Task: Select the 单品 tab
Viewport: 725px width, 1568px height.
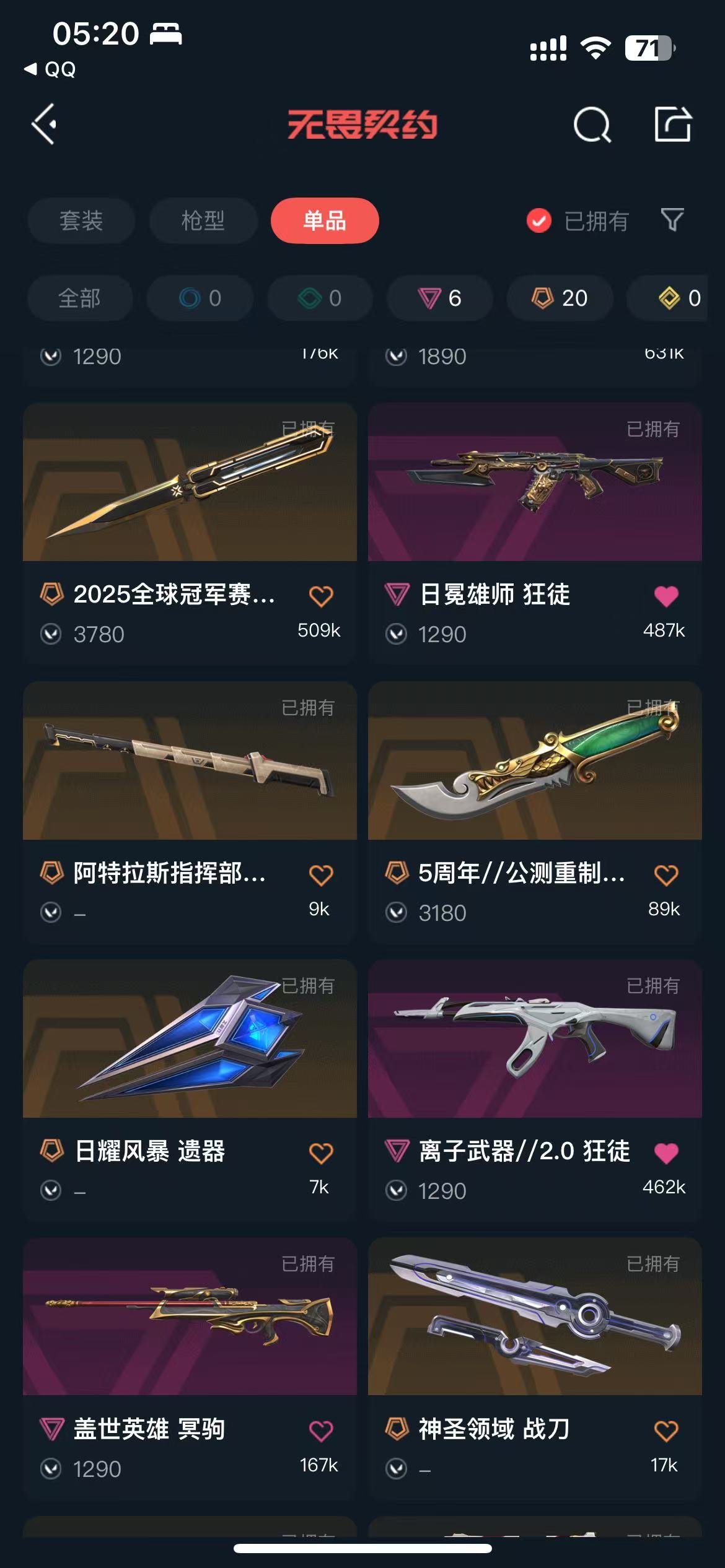Action: coord(325,221)
